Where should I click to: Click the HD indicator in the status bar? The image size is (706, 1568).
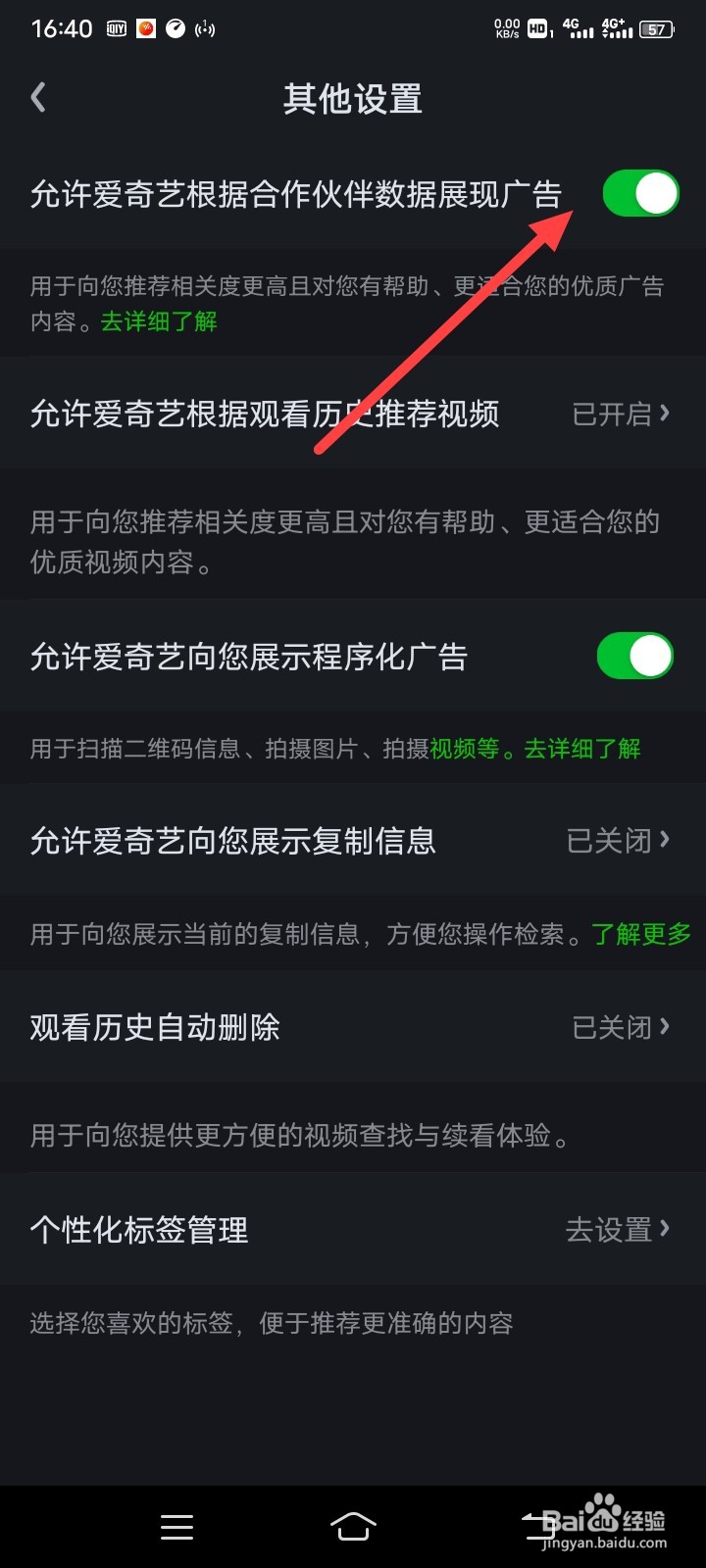(x=535, y=28)
